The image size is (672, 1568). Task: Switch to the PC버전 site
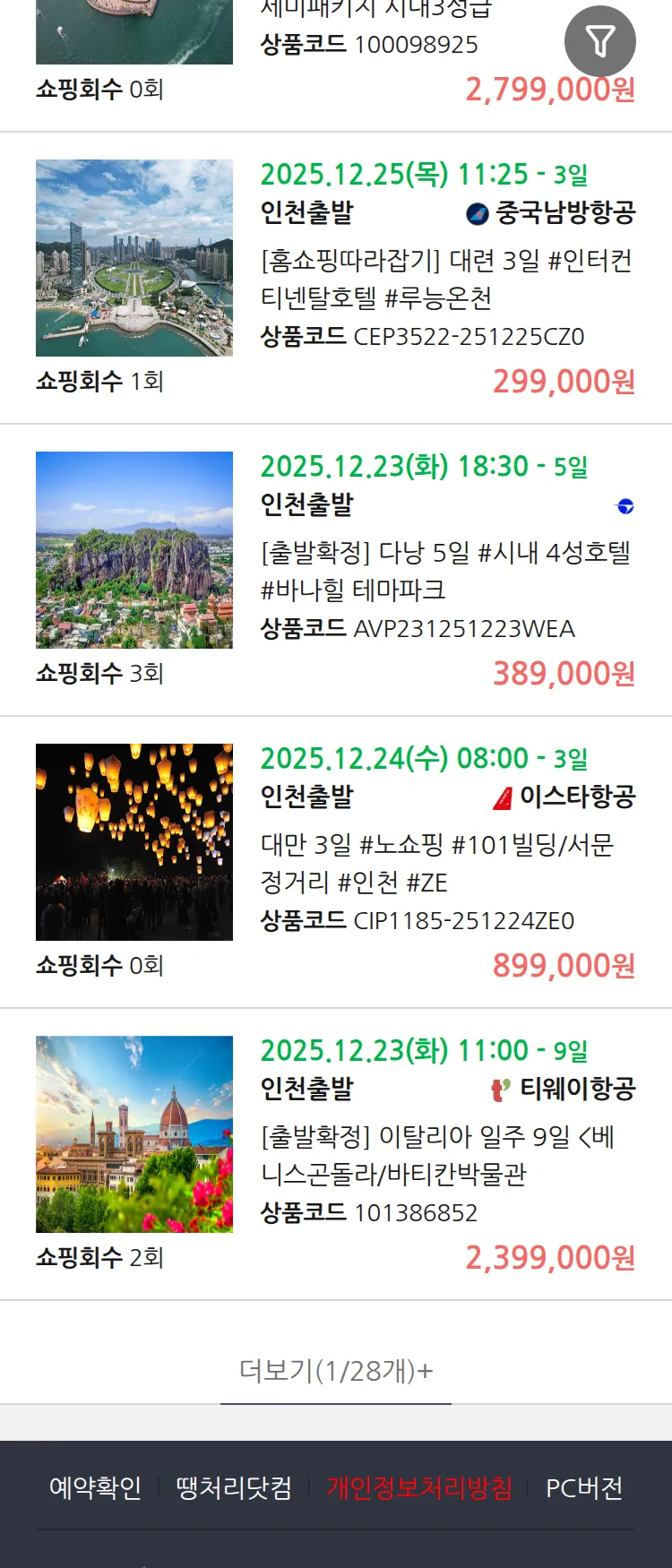(584, 1488)
